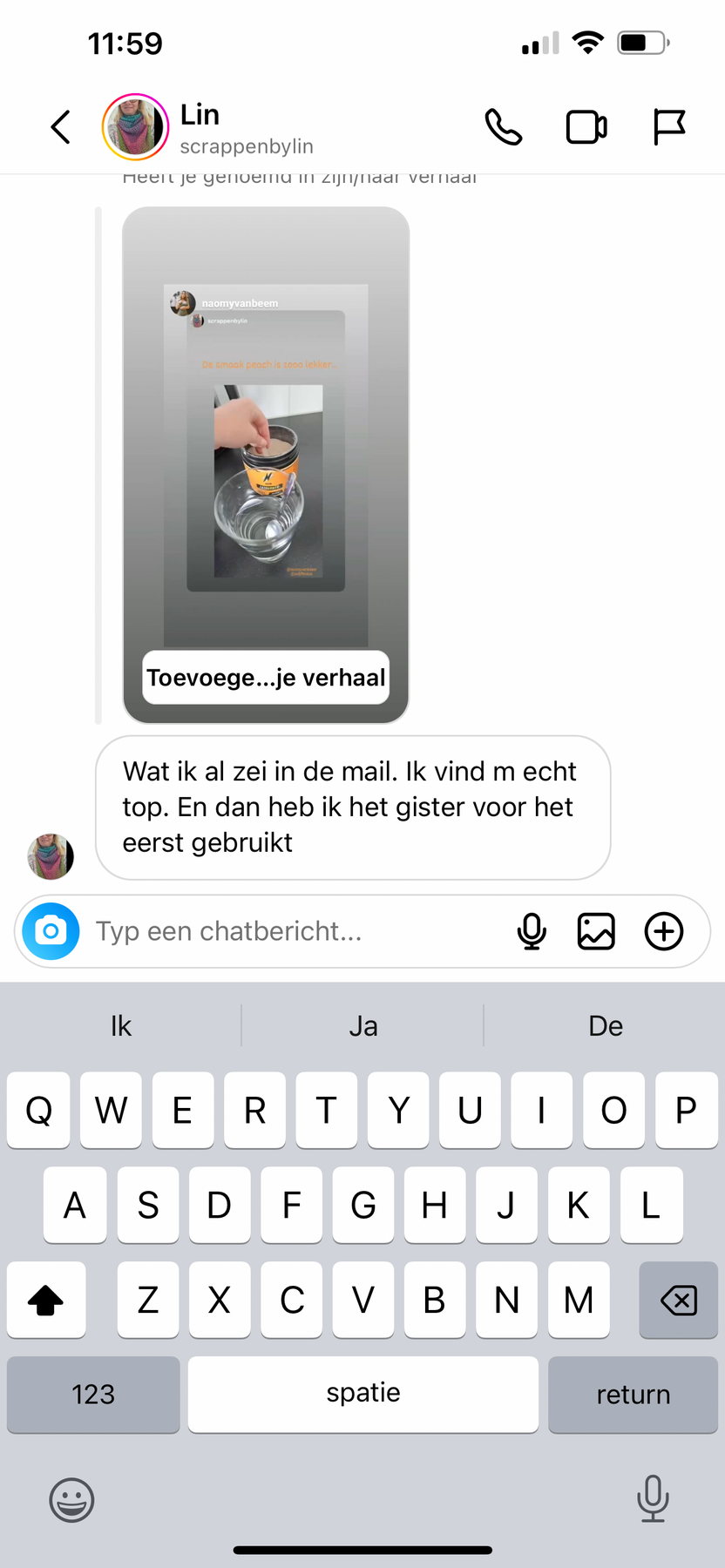
Task: Choose the keyboard suggestion Ja
Action: [x=363, y=1026]
